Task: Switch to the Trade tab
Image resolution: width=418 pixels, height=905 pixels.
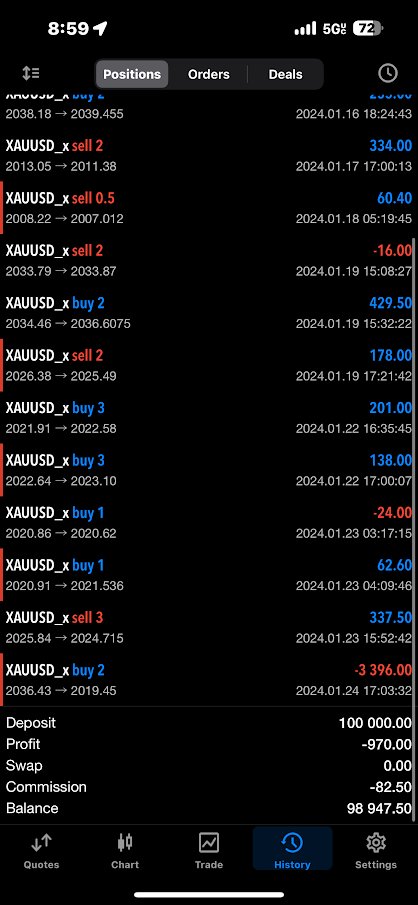Action: pos(208,851)
